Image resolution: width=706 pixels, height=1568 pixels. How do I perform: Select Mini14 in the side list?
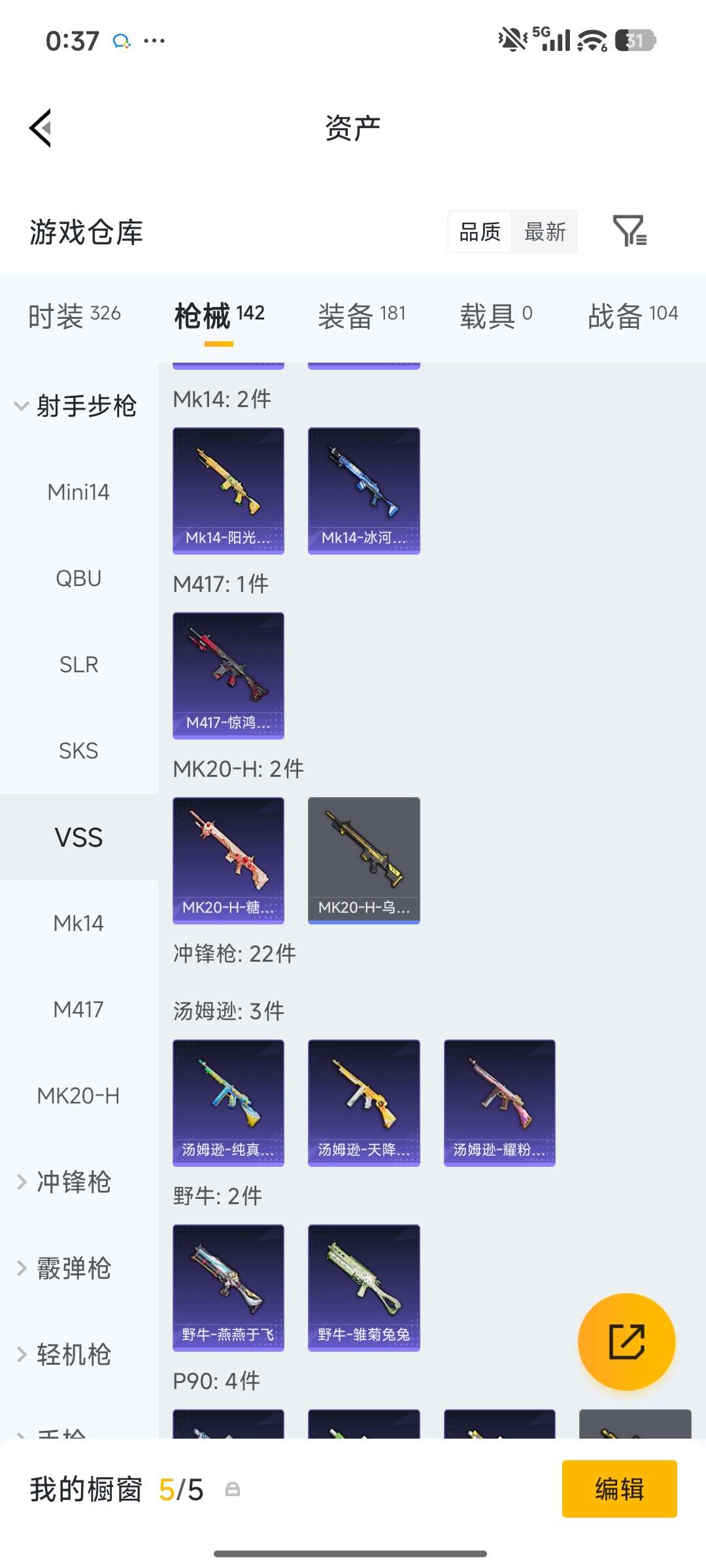[x=78, y=492]
